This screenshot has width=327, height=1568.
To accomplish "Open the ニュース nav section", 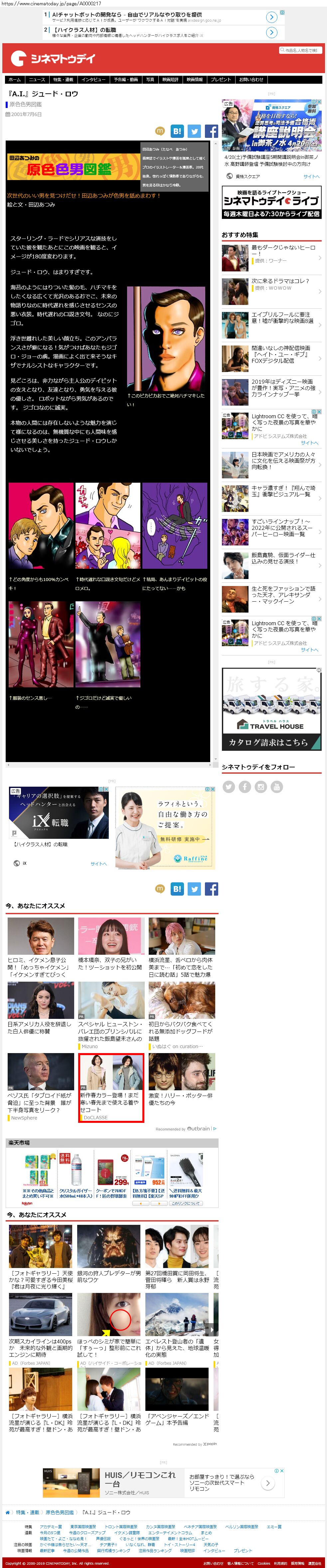I will [x=37, y=80].
